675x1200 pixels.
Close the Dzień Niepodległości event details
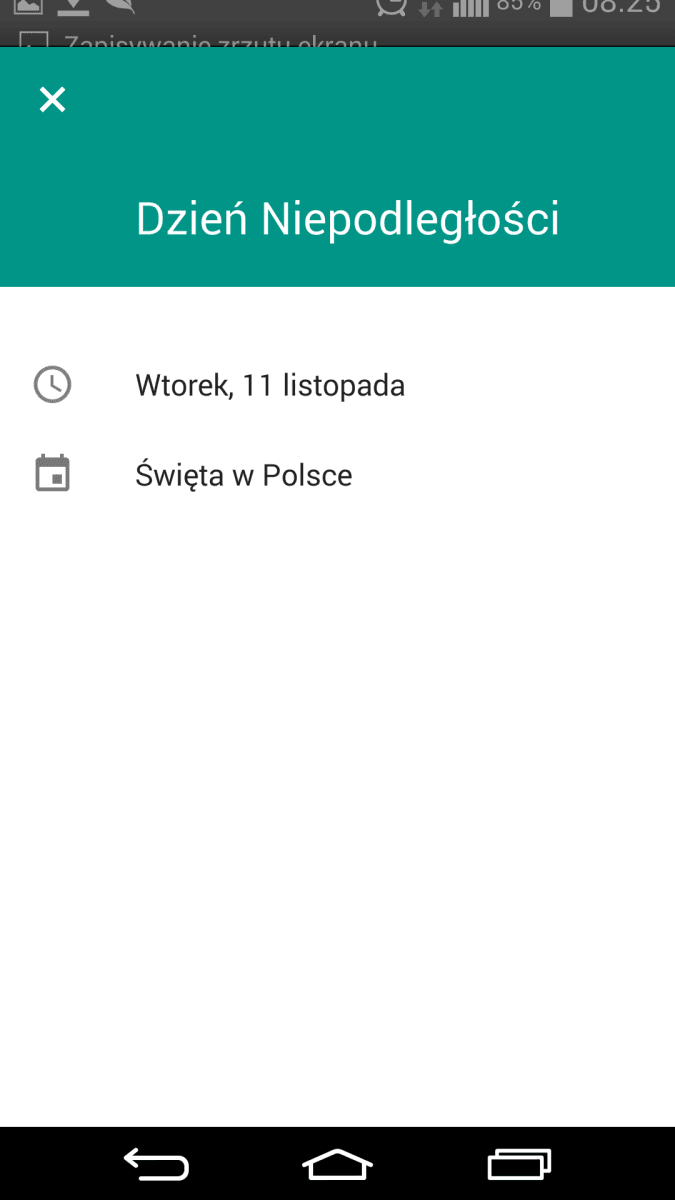52,99
